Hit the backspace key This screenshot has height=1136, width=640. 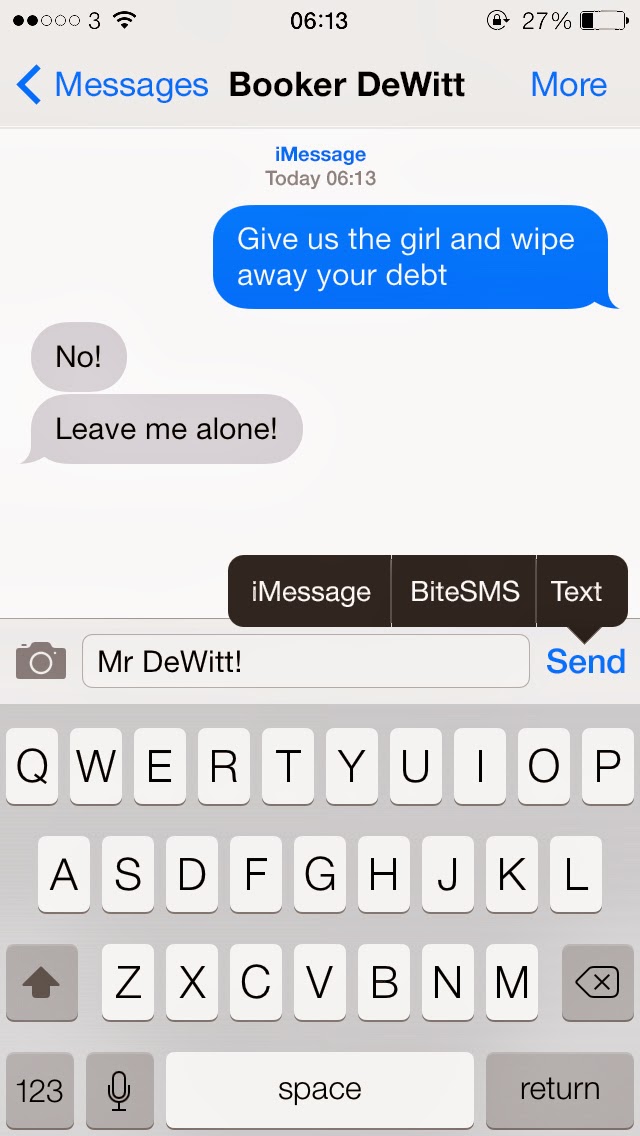tap(597, 983)
